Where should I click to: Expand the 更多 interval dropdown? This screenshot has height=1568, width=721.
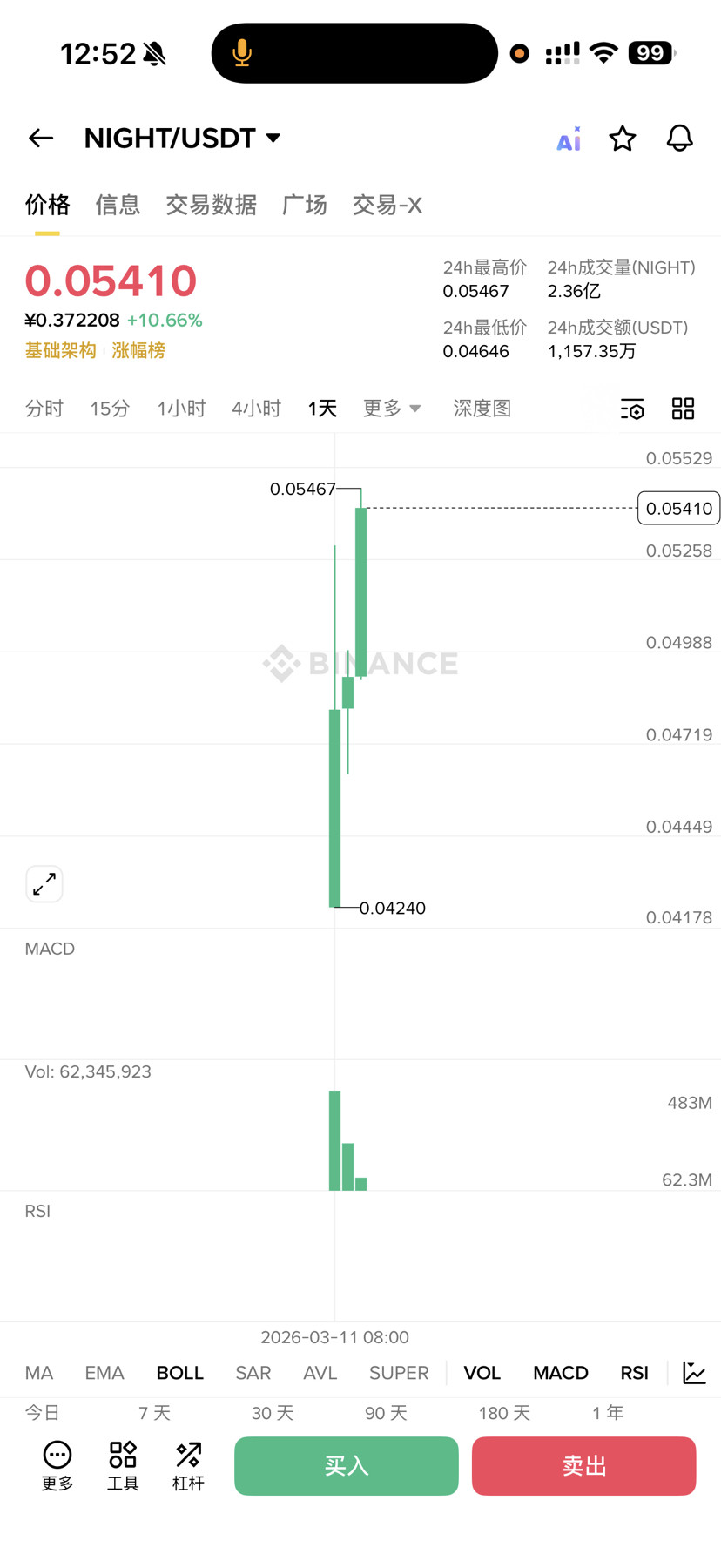391,409
